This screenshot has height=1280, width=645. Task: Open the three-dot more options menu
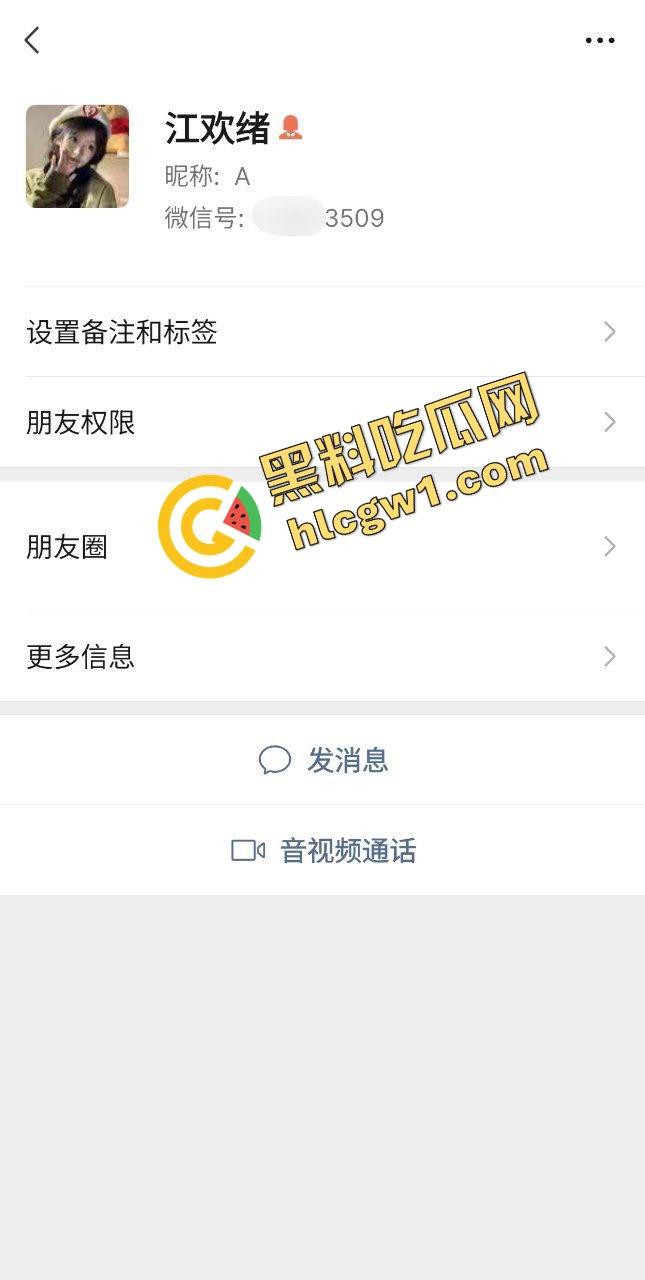point(600,40)
